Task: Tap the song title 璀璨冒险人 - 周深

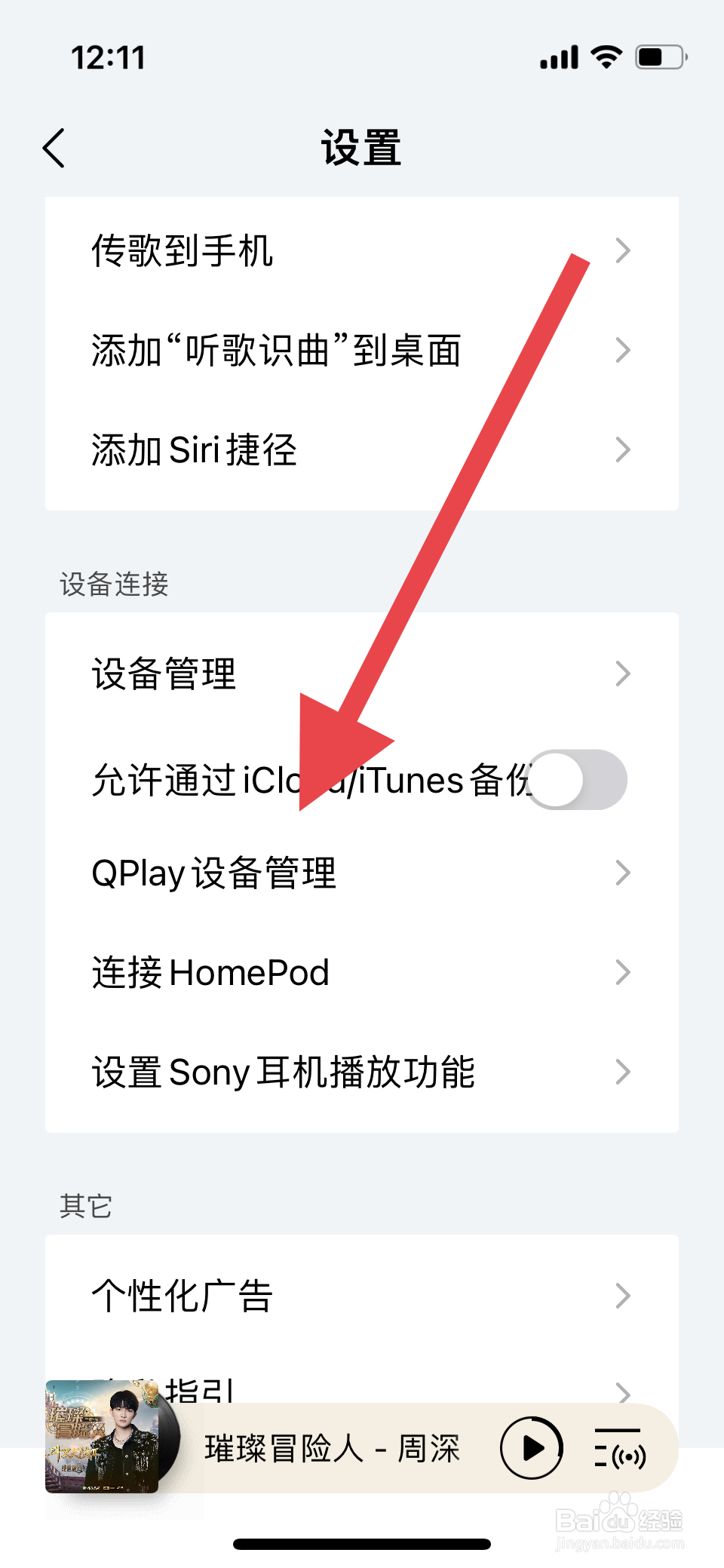Action: (333, 1448)
